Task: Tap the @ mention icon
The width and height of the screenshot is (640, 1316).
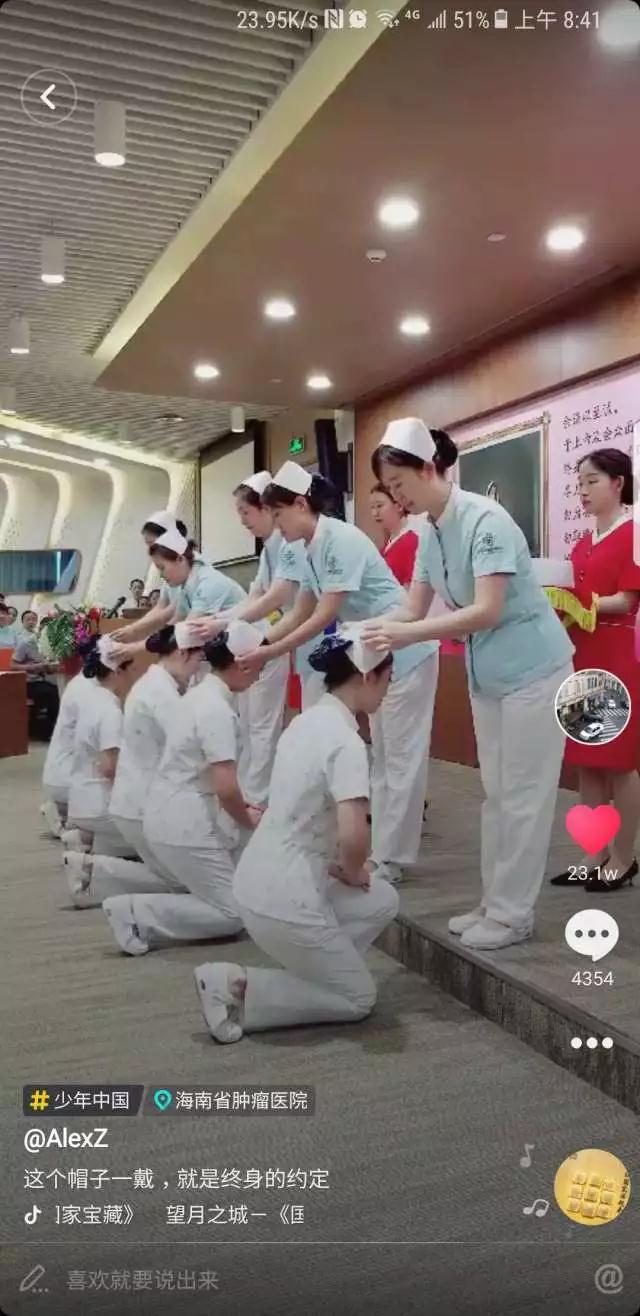Action: (608, 1279)
